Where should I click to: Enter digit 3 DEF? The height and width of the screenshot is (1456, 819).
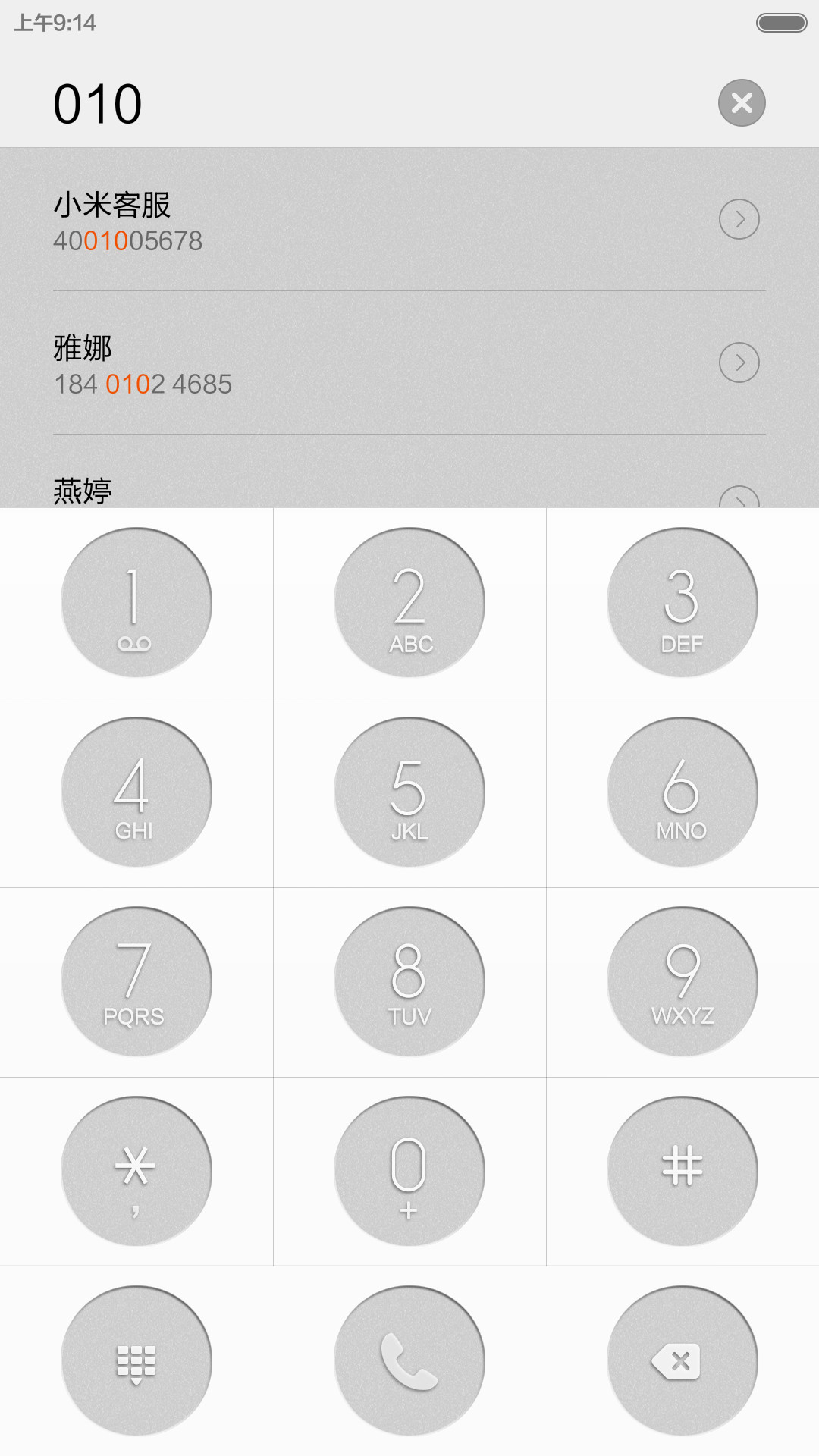click(x=682, y=603)
